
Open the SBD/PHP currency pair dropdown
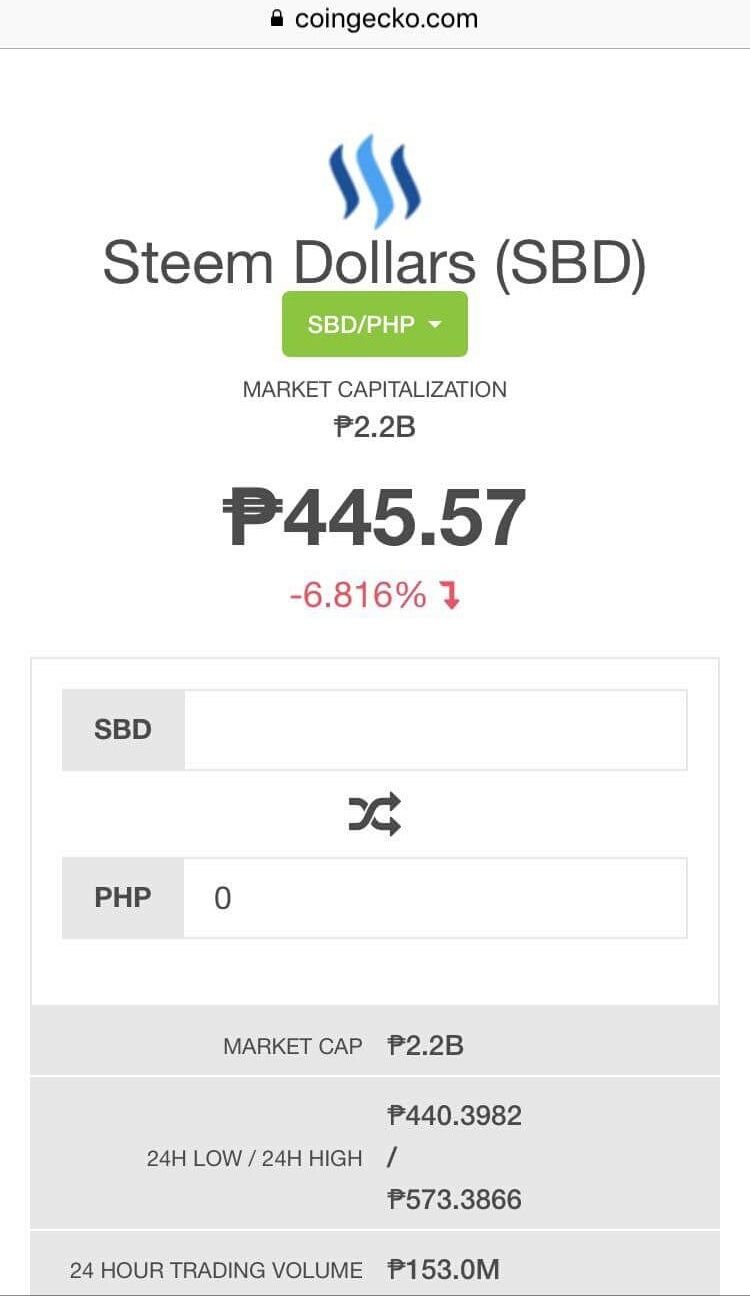(x=374, y=324)
